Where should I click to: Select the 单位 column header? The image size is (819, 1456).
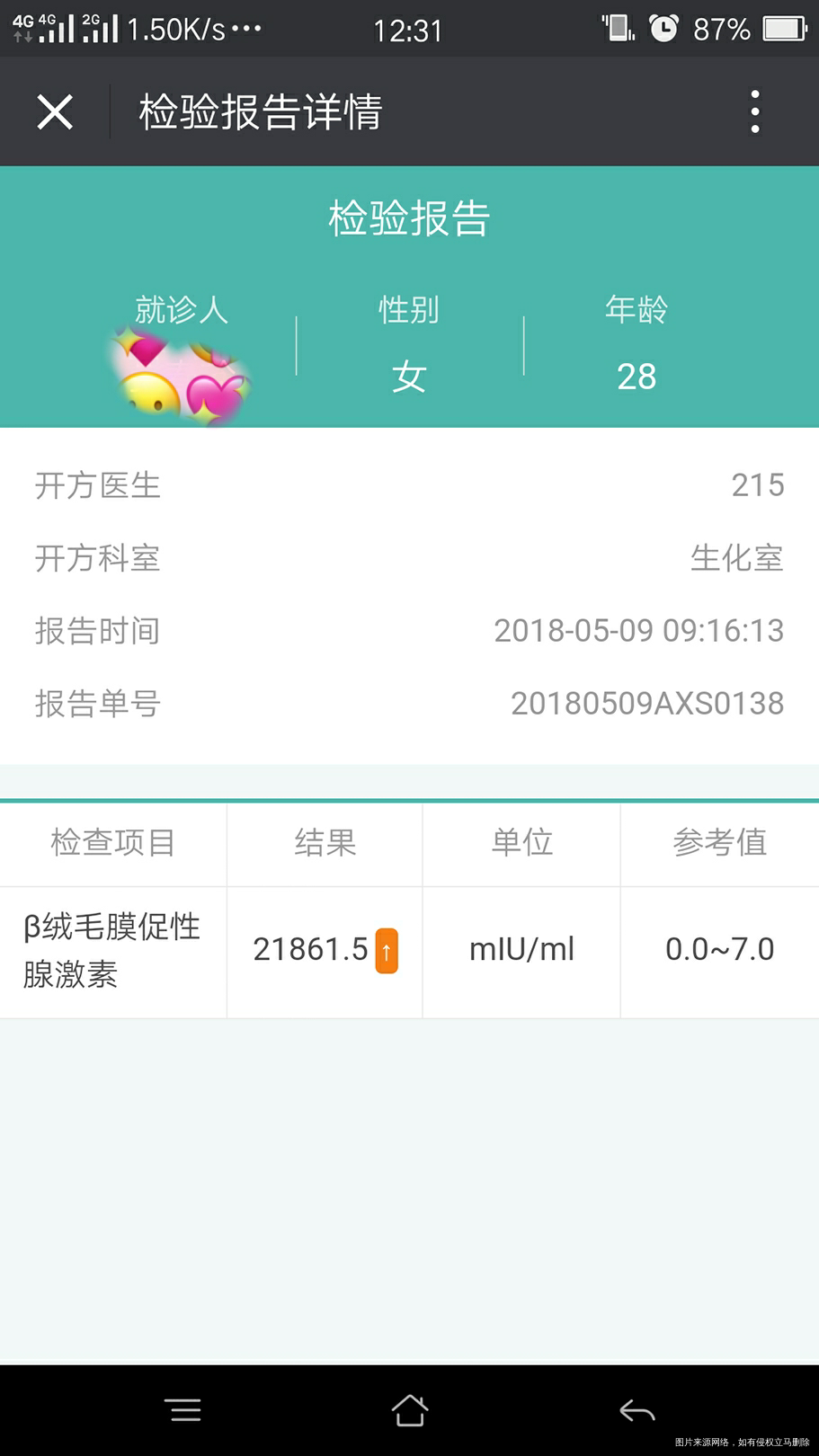point(521,844)
